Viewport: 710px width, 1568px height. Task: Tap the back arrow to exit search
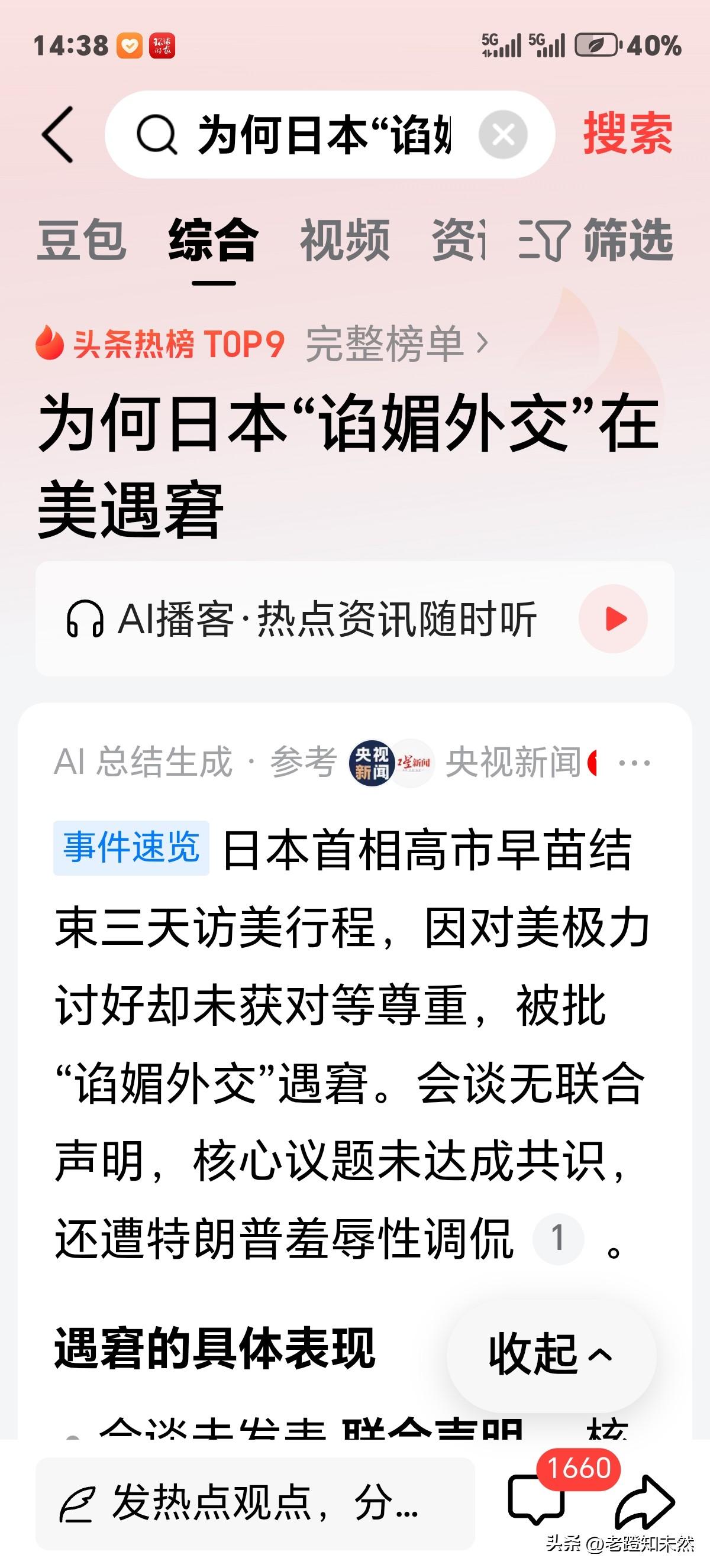pos(57,135)
